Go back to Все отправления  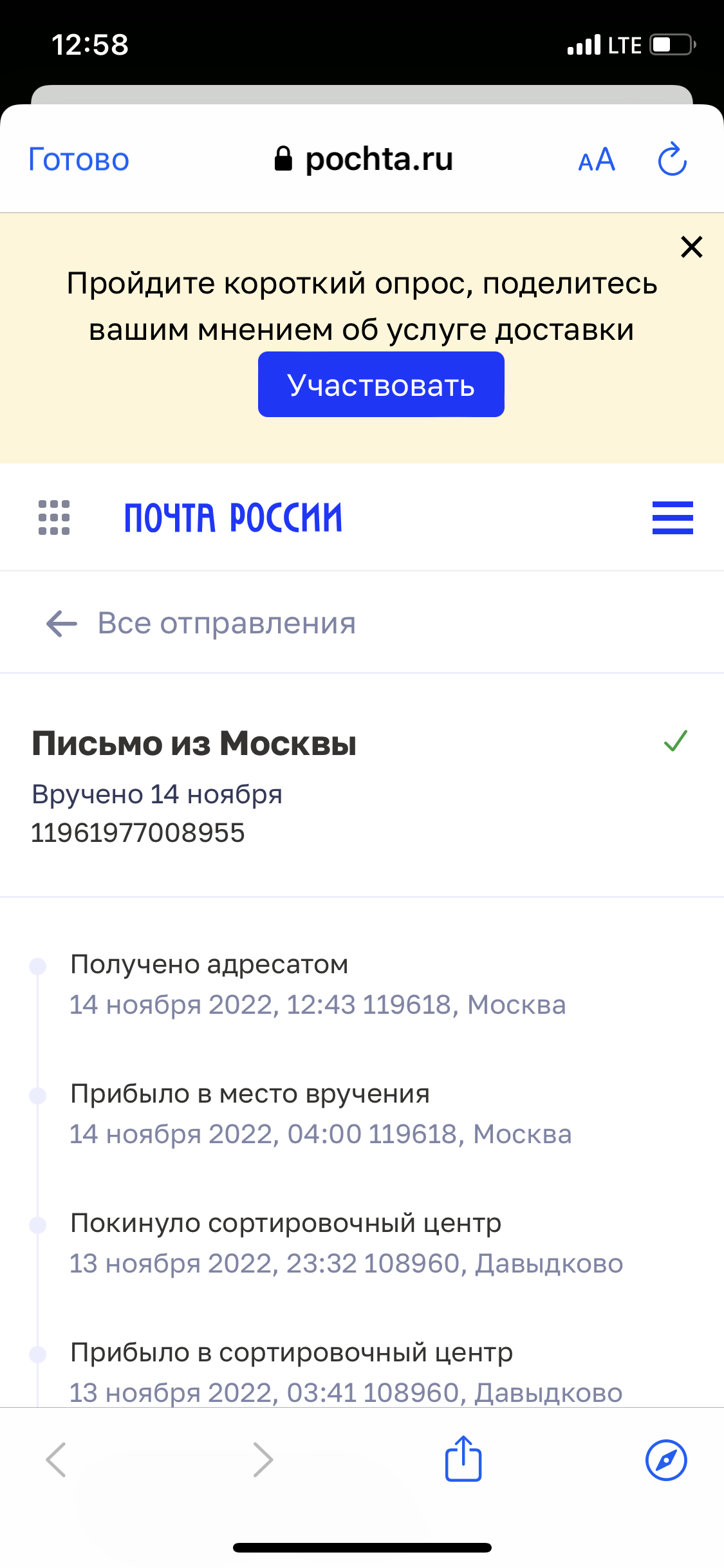click(201, 623)
